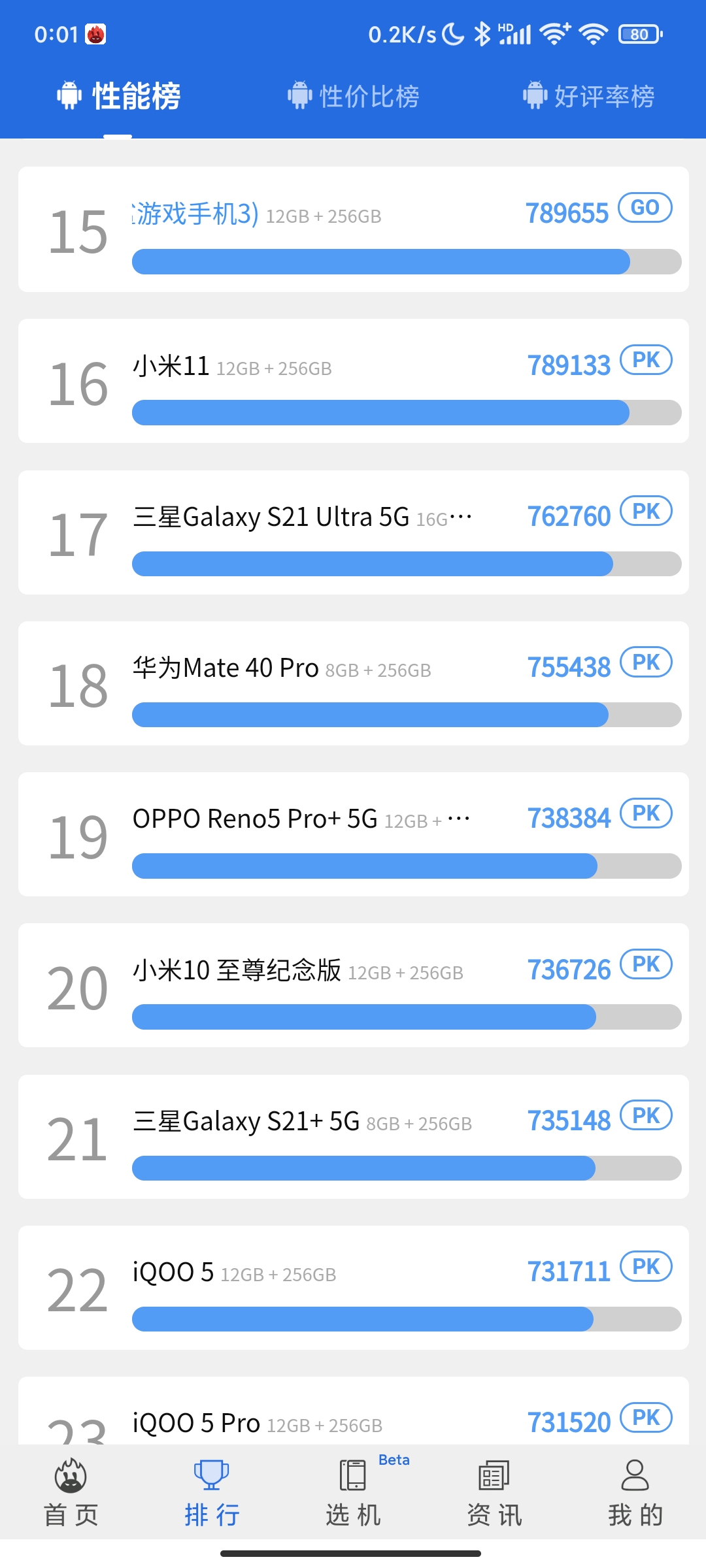Tap PK for 三星Galaxy S21+ 5G
The height and width of the screenshot is (1568, 706).
click(646, 1115)
